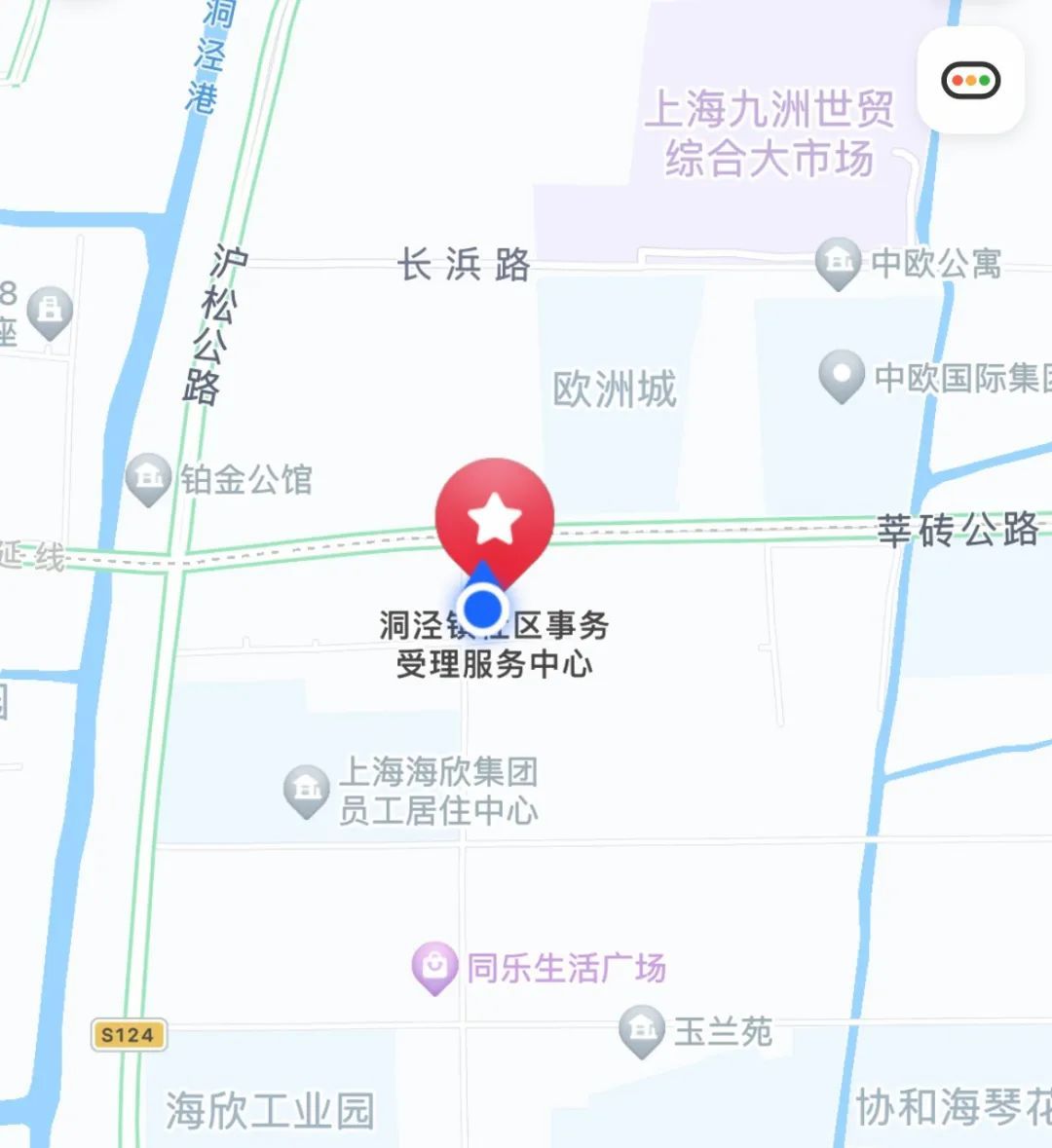Open the 中欧公寓 map marker
The width and height of the screenshot is (1052, 1148).
(x=838, y=261)
